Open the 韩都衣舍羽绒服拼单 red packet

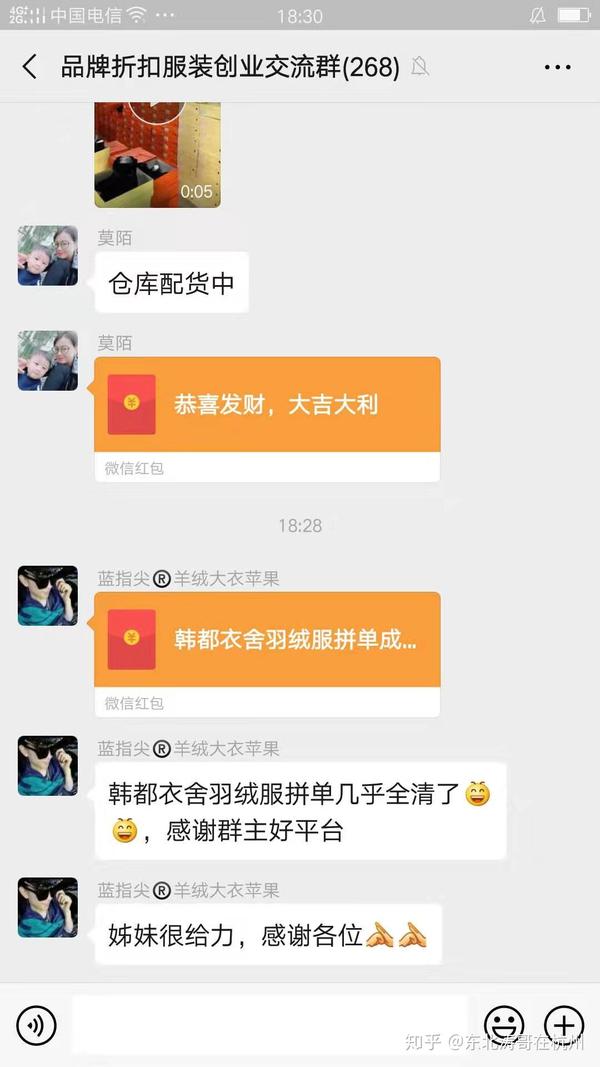tap(267, 640)
